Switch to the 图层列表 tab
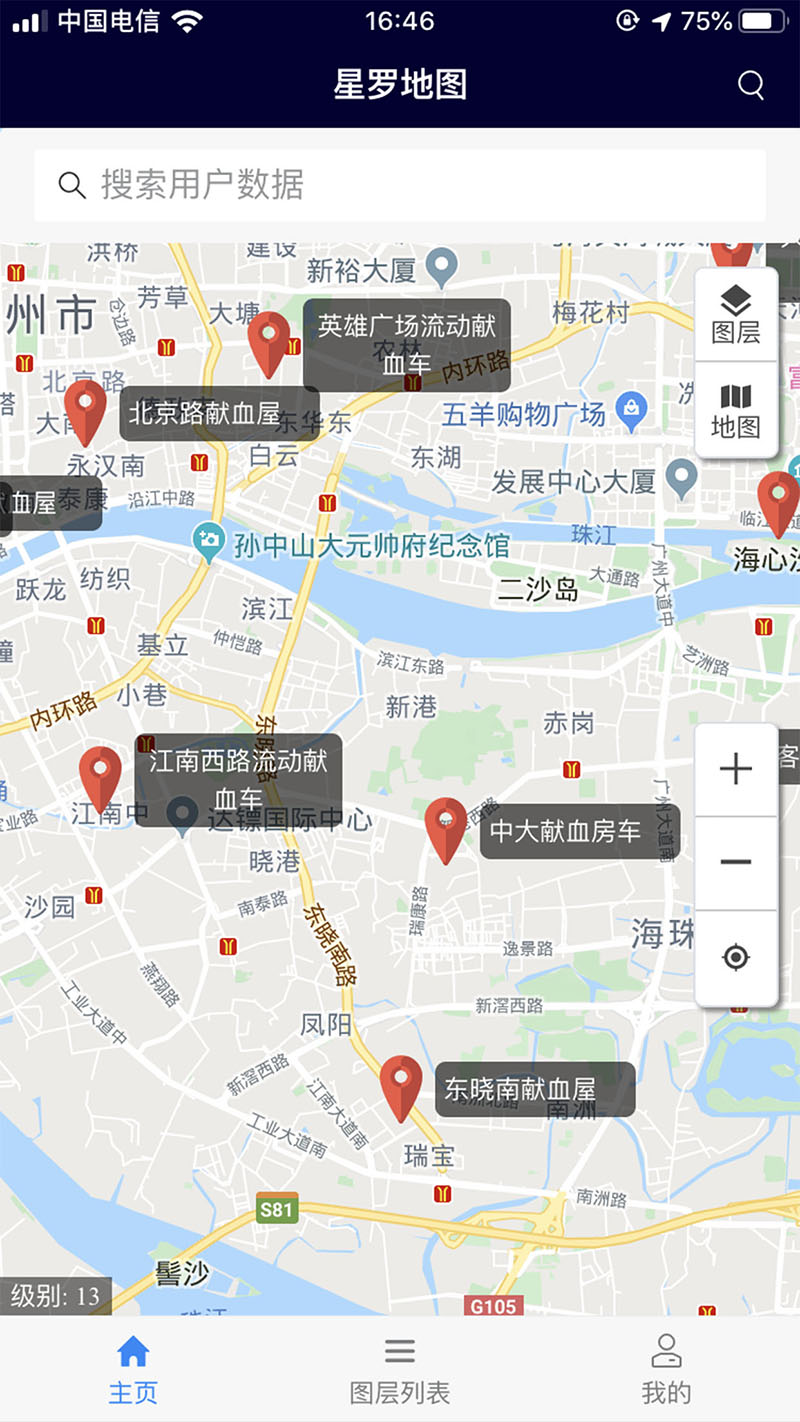 tap(400, 1369)
